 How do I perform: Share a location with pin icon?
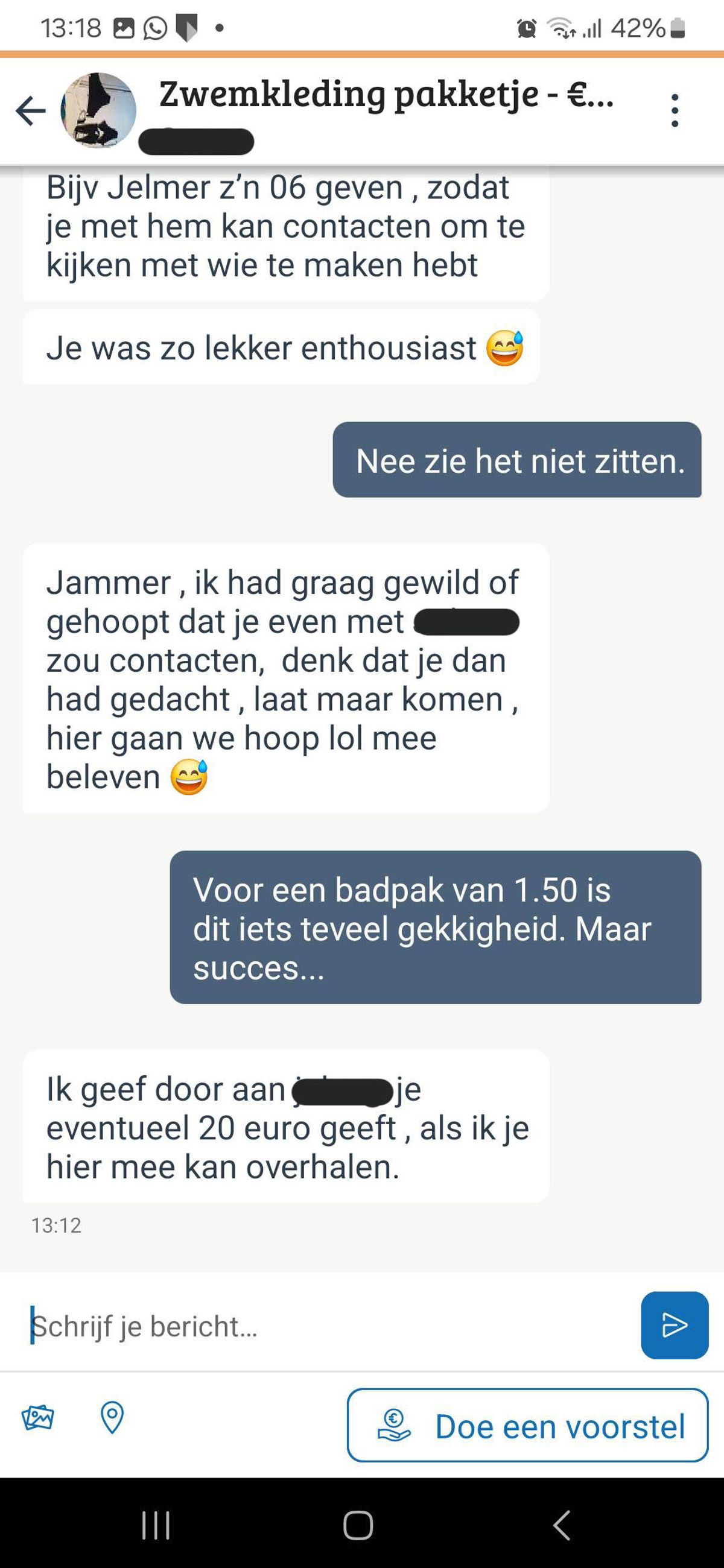(x=112, y=1418)
